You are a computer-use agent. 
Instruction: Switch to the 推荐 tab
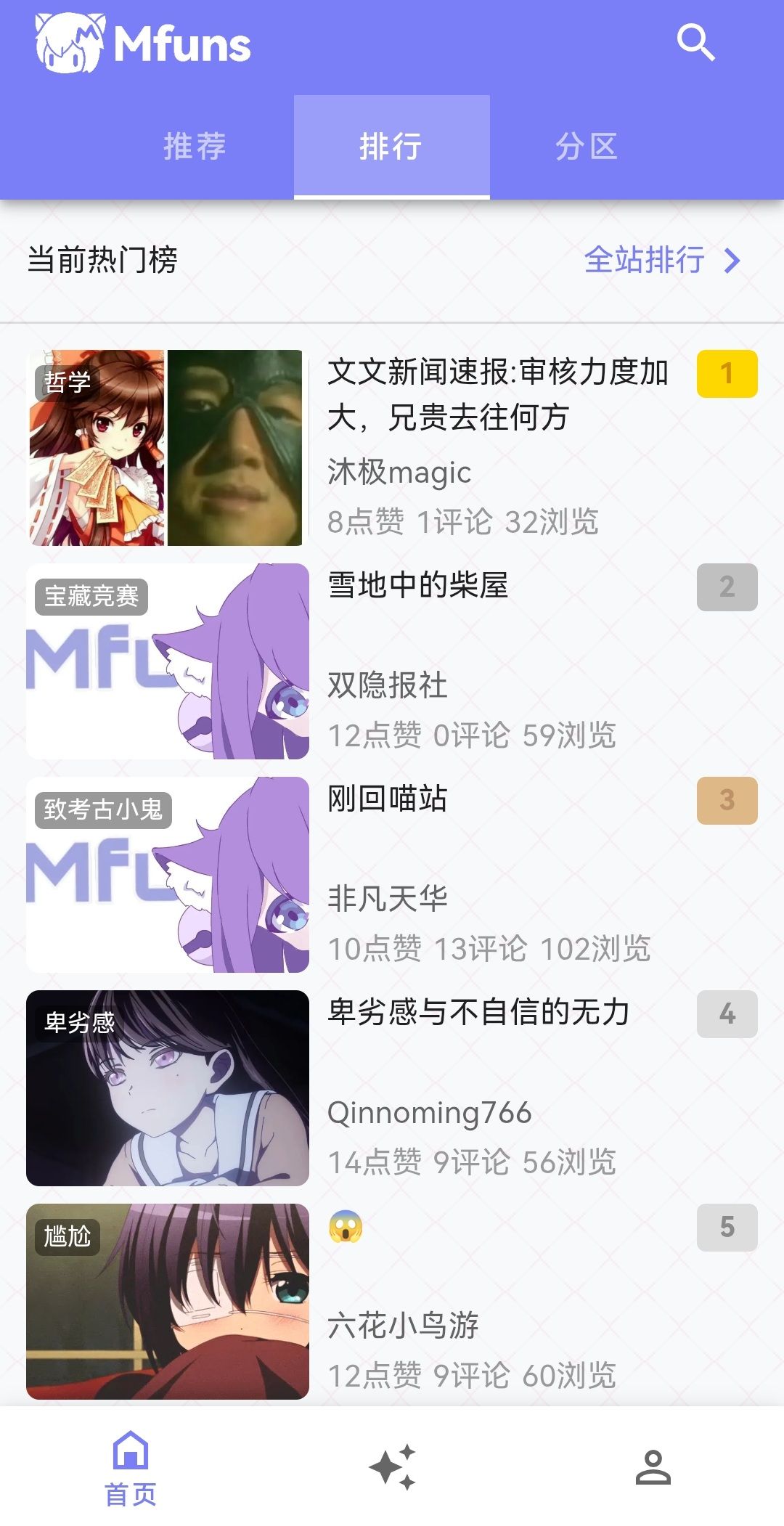click(x=195, y=147)
